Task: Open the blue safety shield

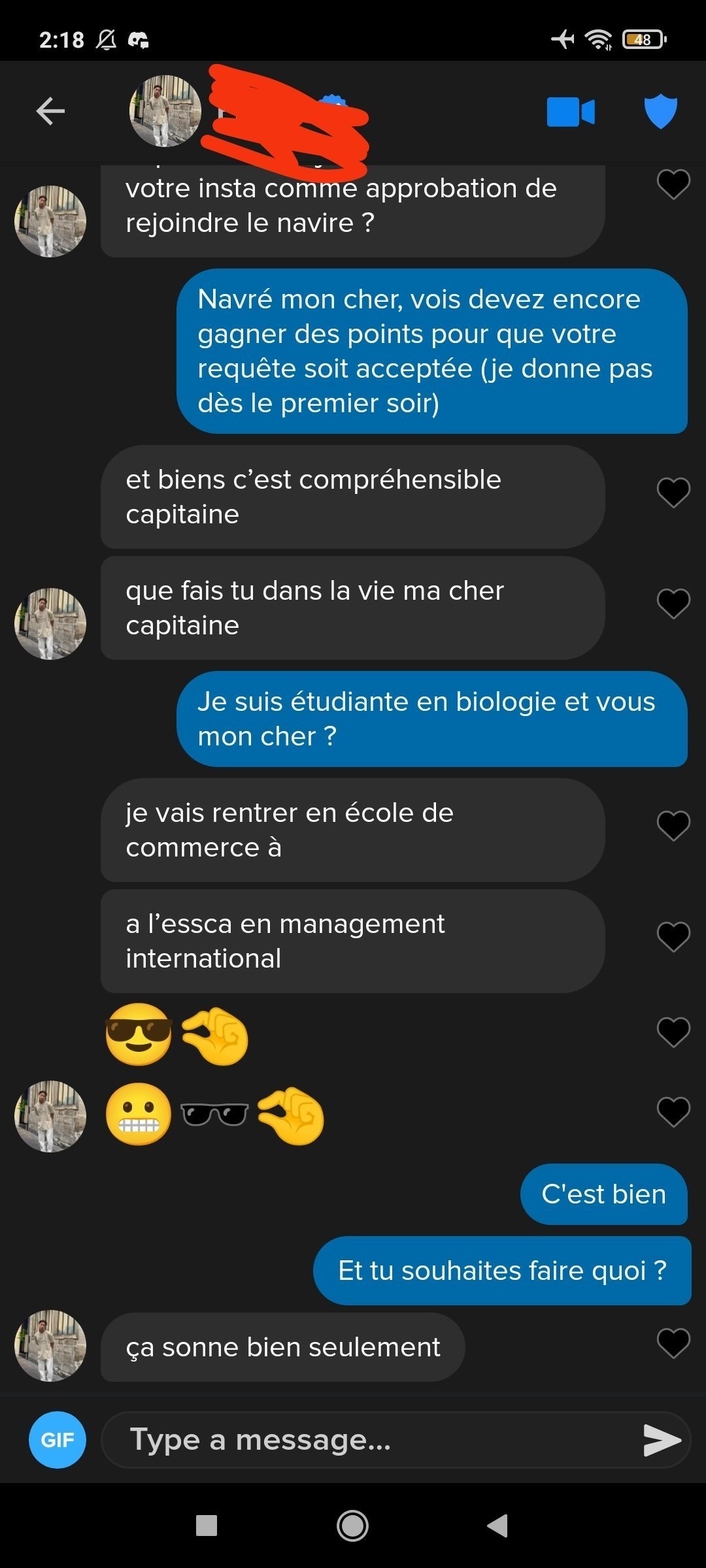Action: (660, 111)
